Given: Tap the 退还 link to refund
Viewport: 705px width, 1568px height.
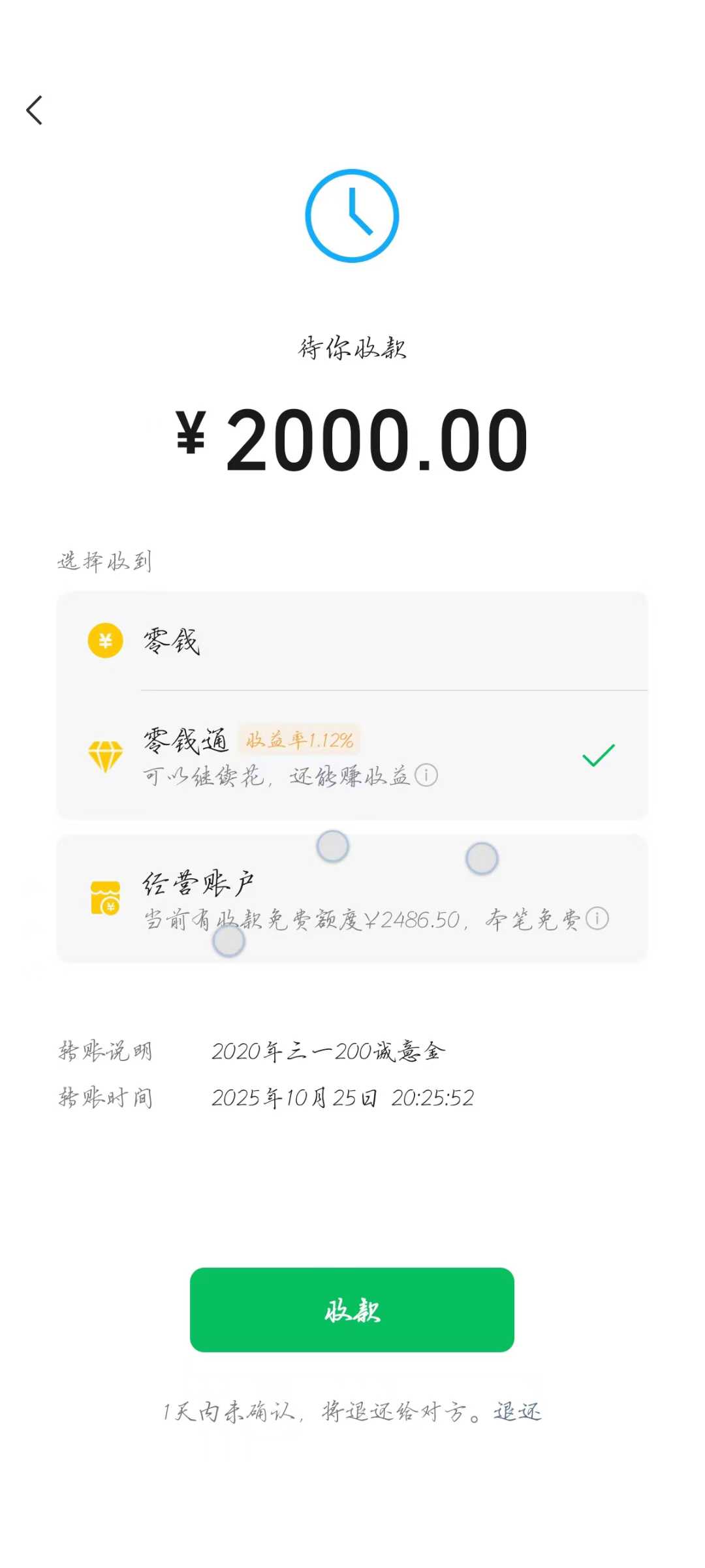Looking at the screenshot, I should pos(517,1412).
